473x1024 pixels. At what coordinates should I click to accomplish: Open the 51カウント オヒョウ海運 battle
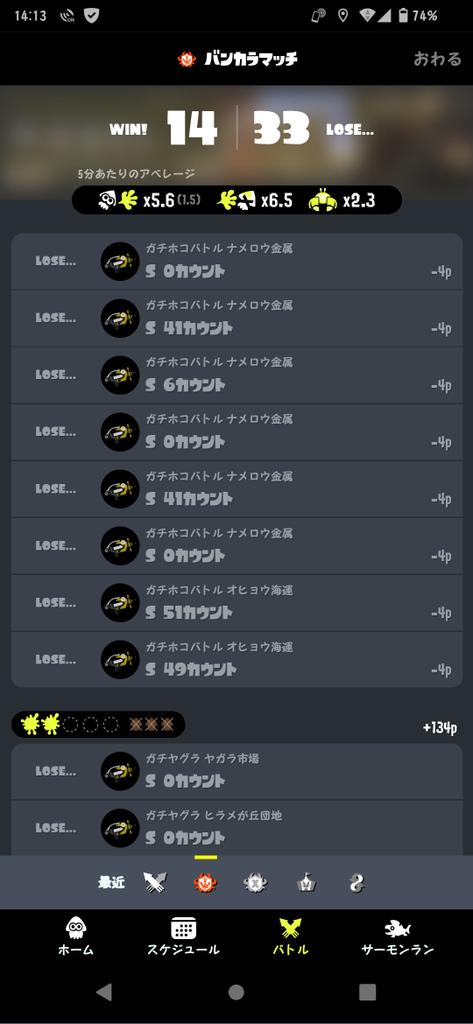pyautogui.click(x=236, y=603)
